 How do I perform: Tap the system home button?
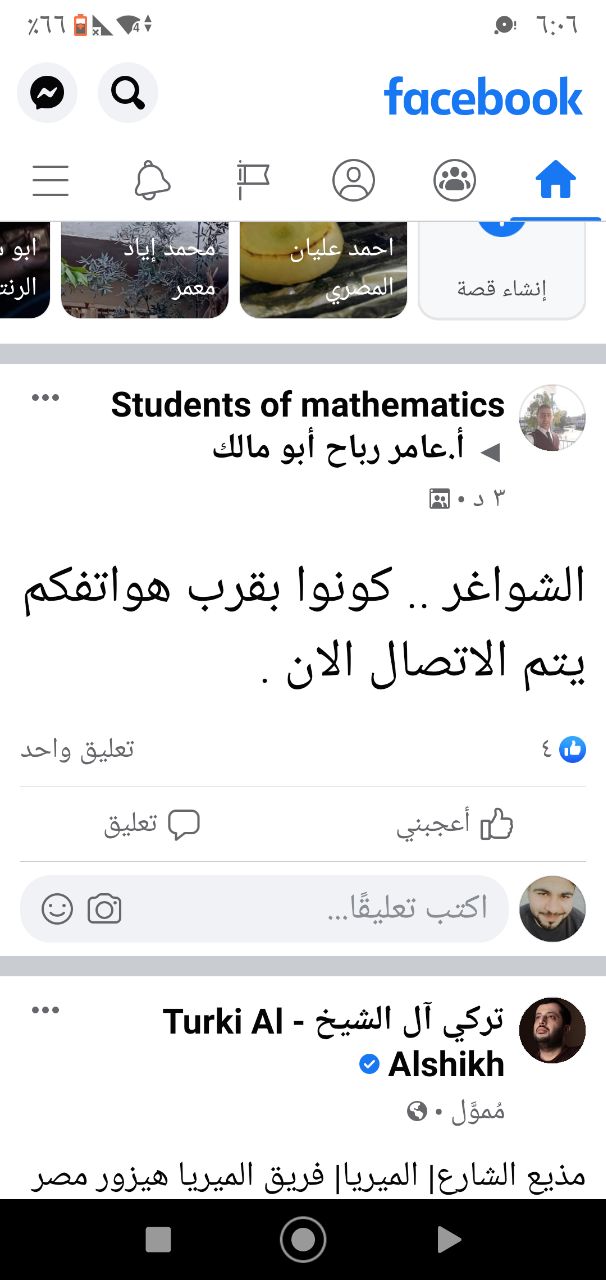click(x=303, y=1240)
